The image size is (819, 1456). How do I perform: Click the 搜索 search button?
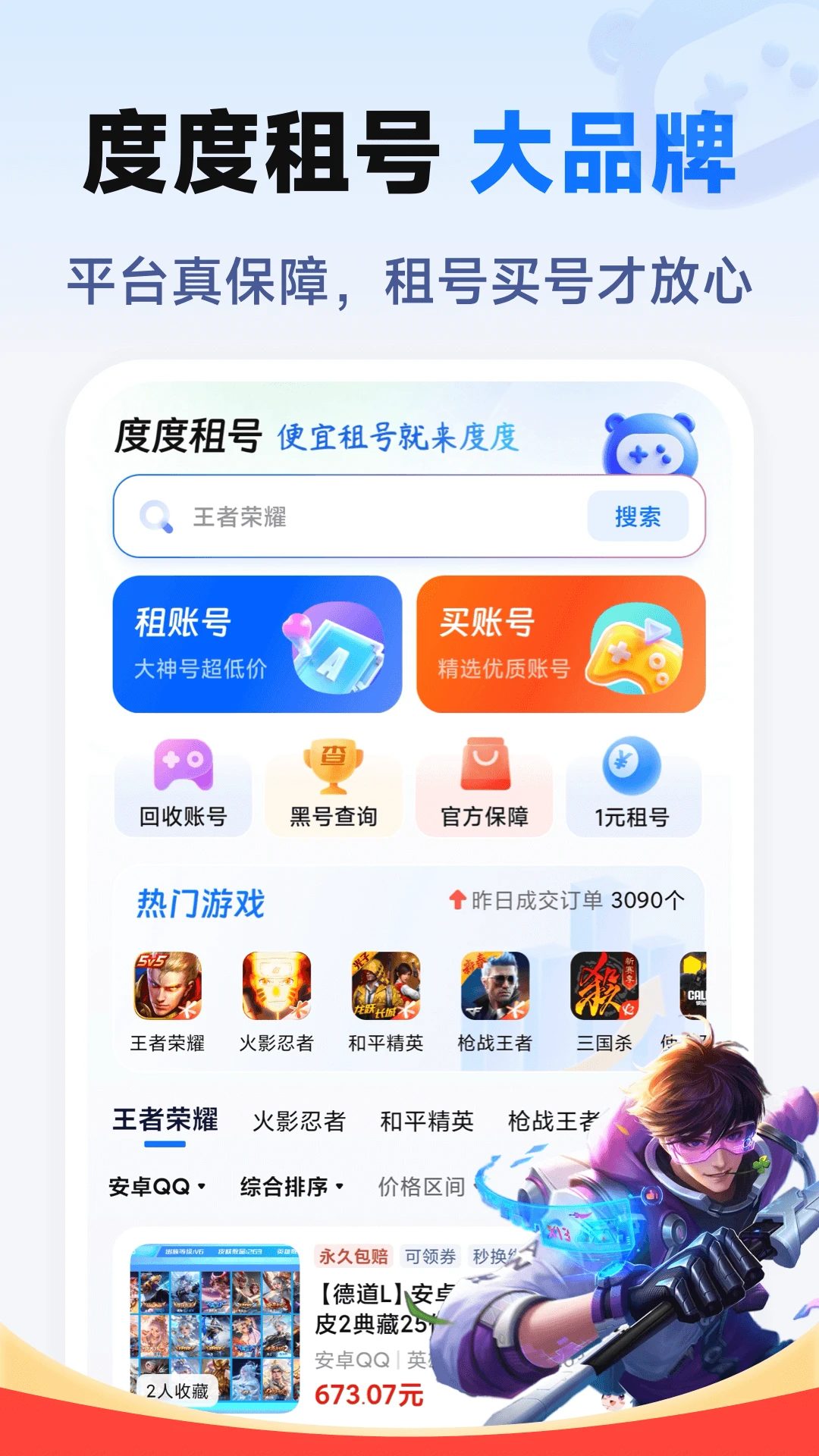pyautogui.click(x=639, y=516)
